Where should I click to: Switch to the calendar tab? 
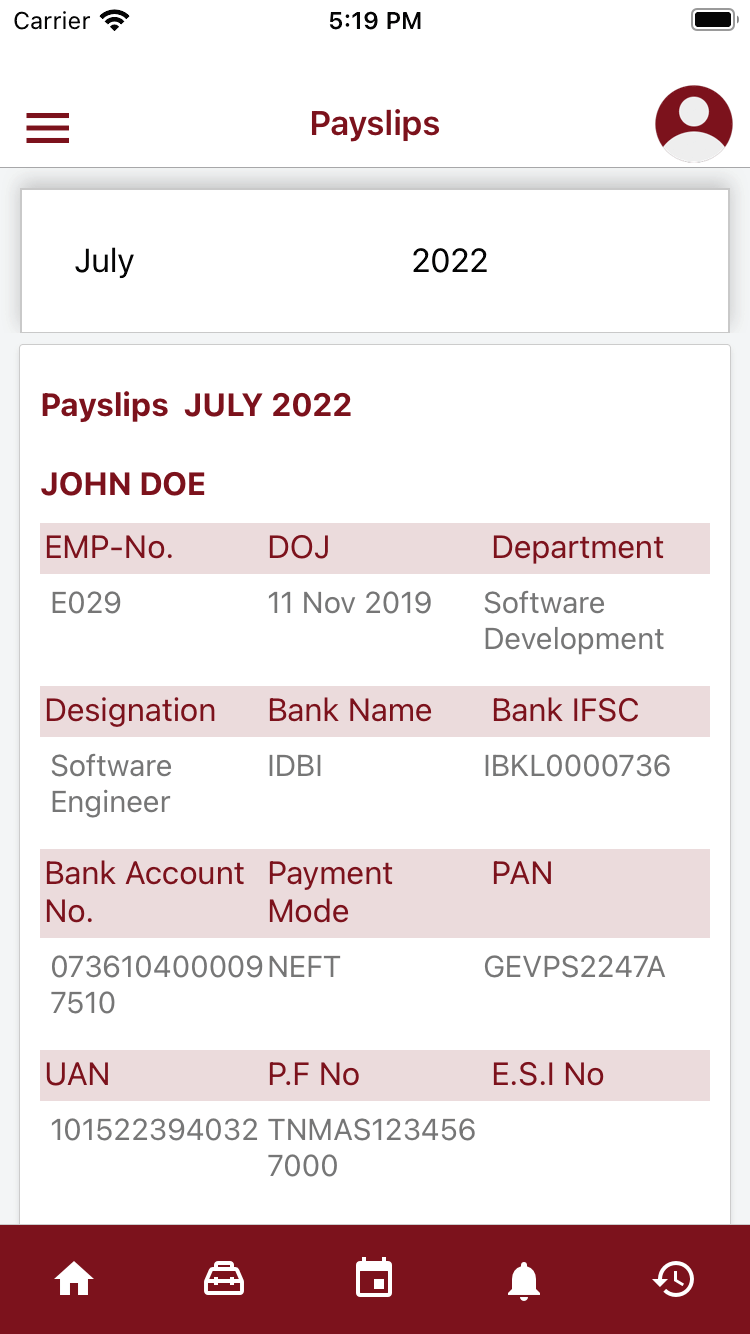tap(374, 1279)
